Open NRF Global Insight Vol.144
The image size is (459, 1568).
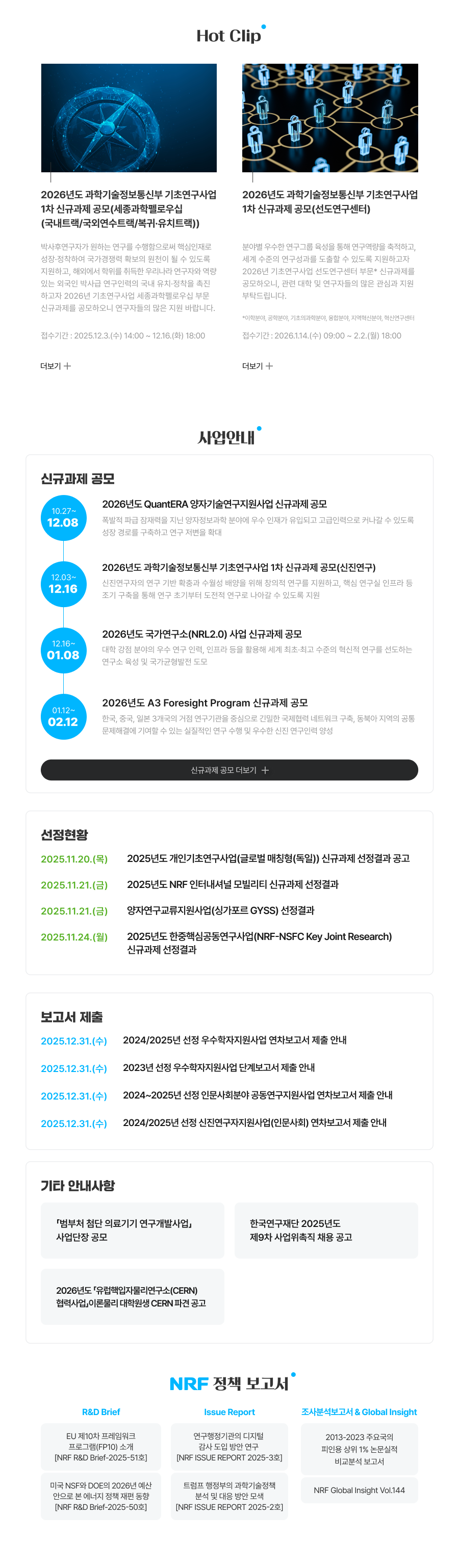coord(359,1490)
